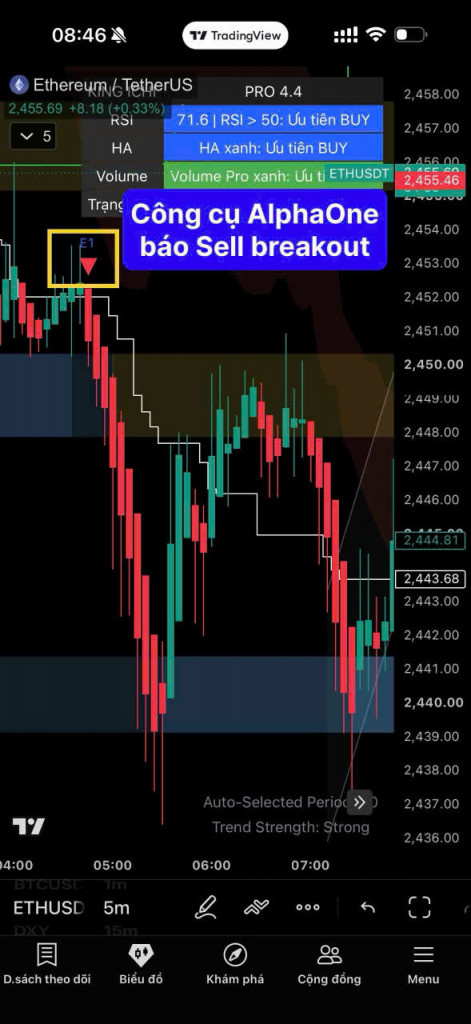Open the ETHUSD symbol selector
Screen dimensions: 471x1024
pyautogui.click(x=48, y=908)
